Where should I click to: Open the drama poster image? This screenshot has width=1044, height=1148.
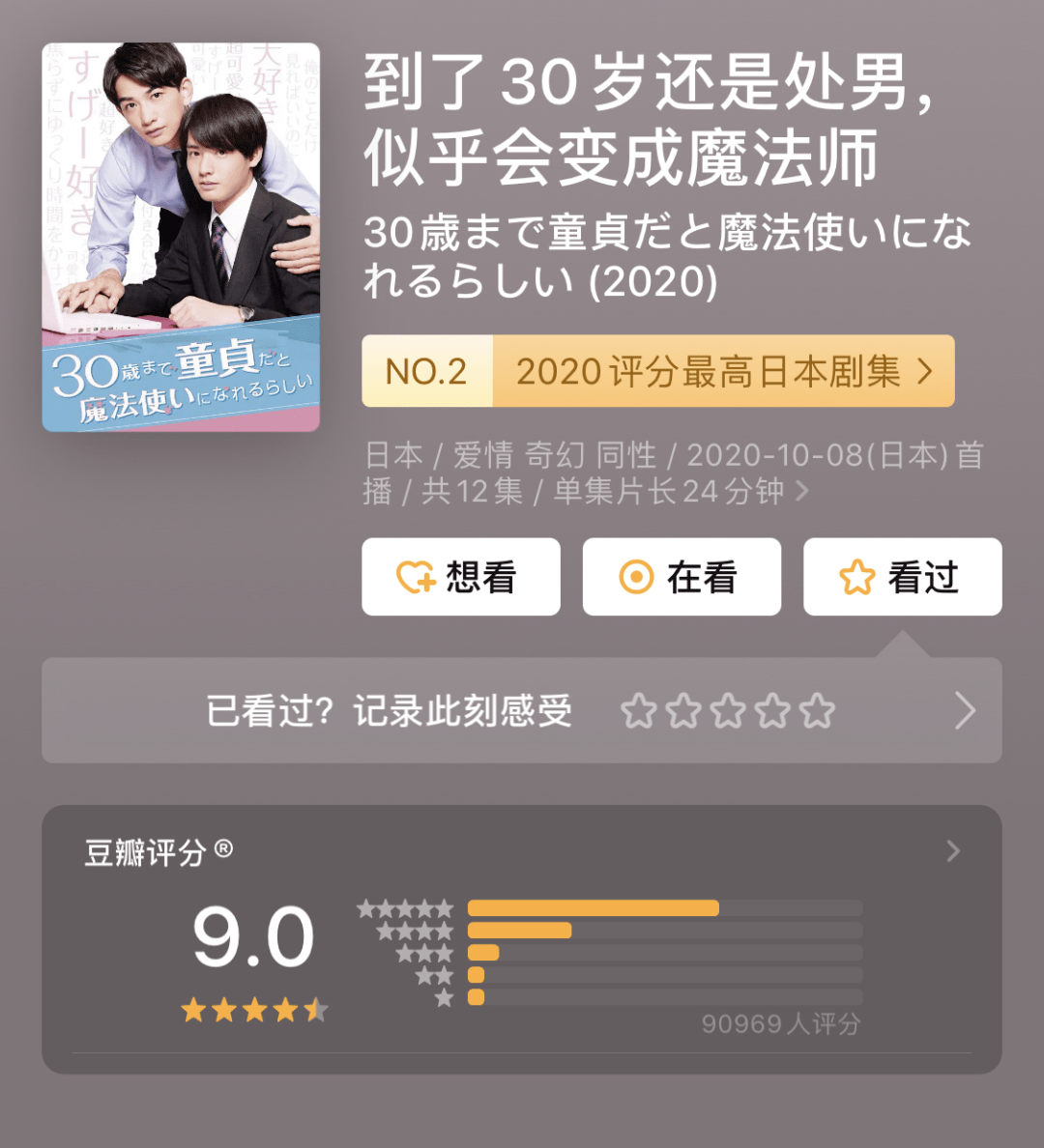pos(181,237)
